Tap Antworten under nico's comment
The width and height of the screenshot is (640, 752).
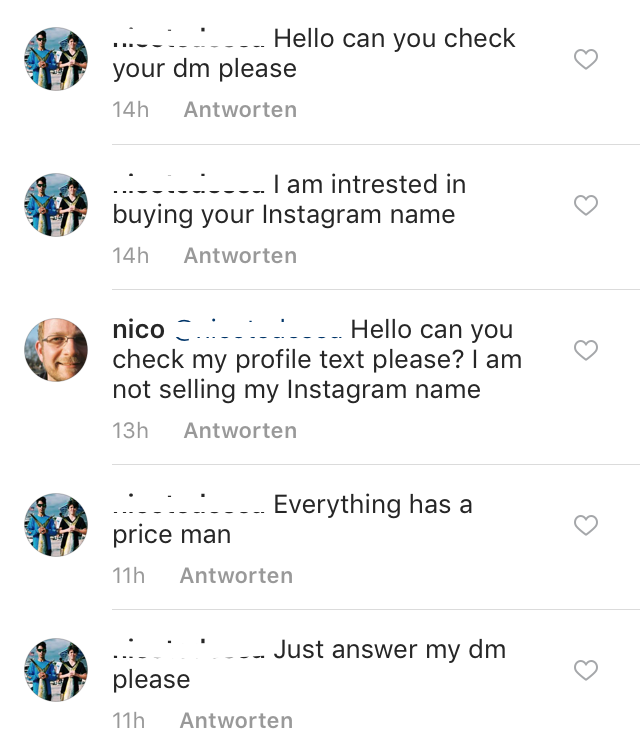click(x=240, y=431)
